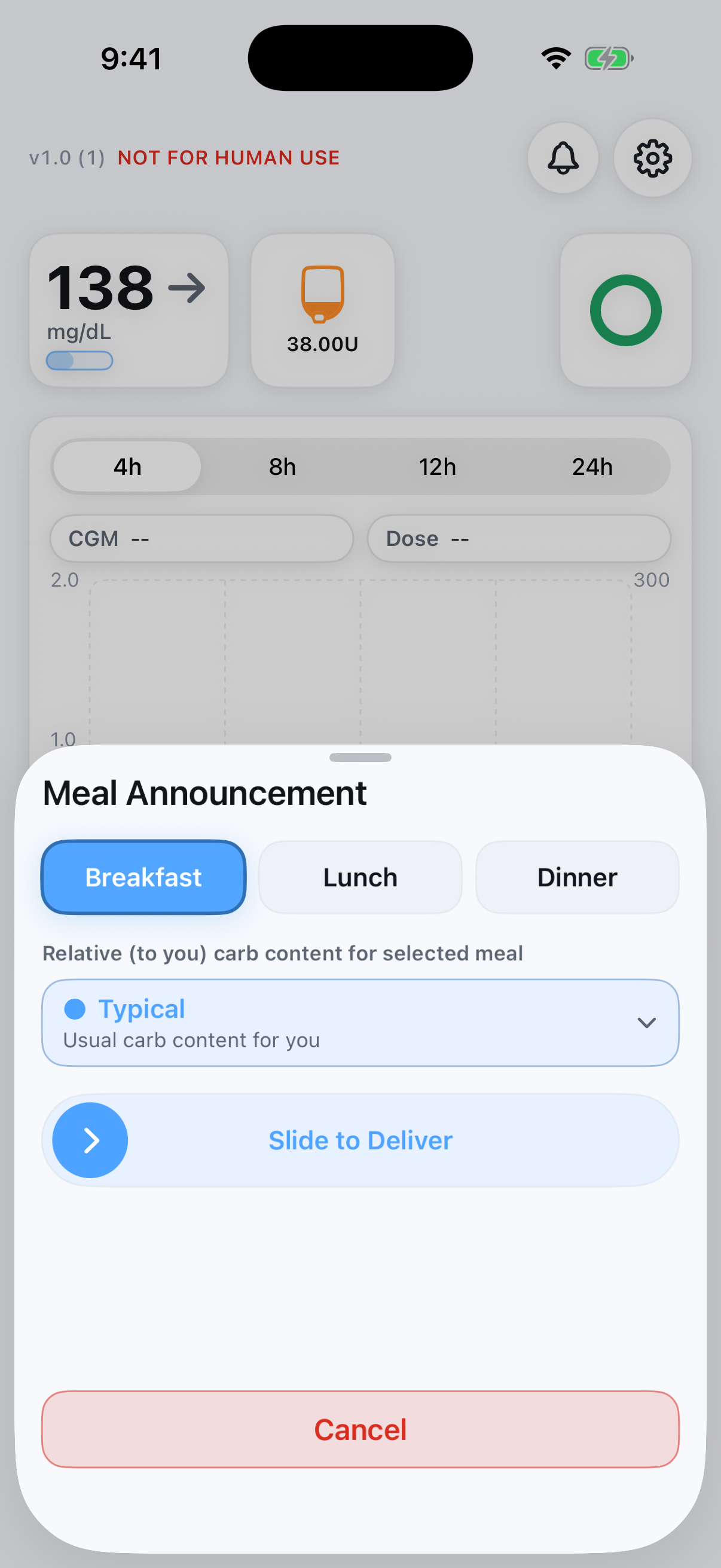721x1568 pixels.
Task: Tap the drag handle atop the sheet
Action: click(360, 757)
